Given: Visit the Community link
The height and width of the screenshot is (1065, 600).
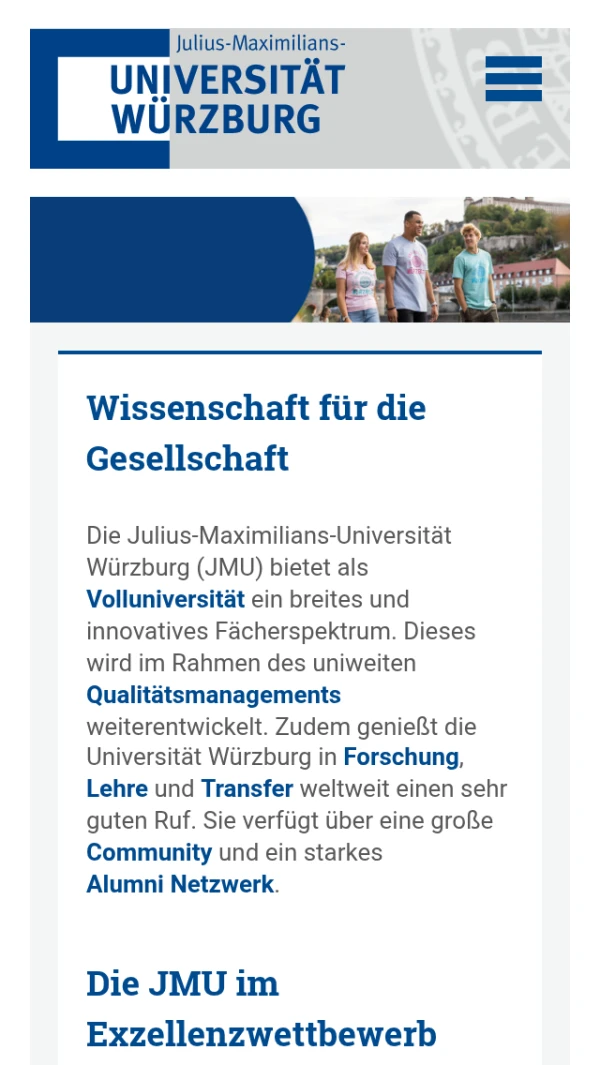Looking at the screenshot, I should coord(149,853).
